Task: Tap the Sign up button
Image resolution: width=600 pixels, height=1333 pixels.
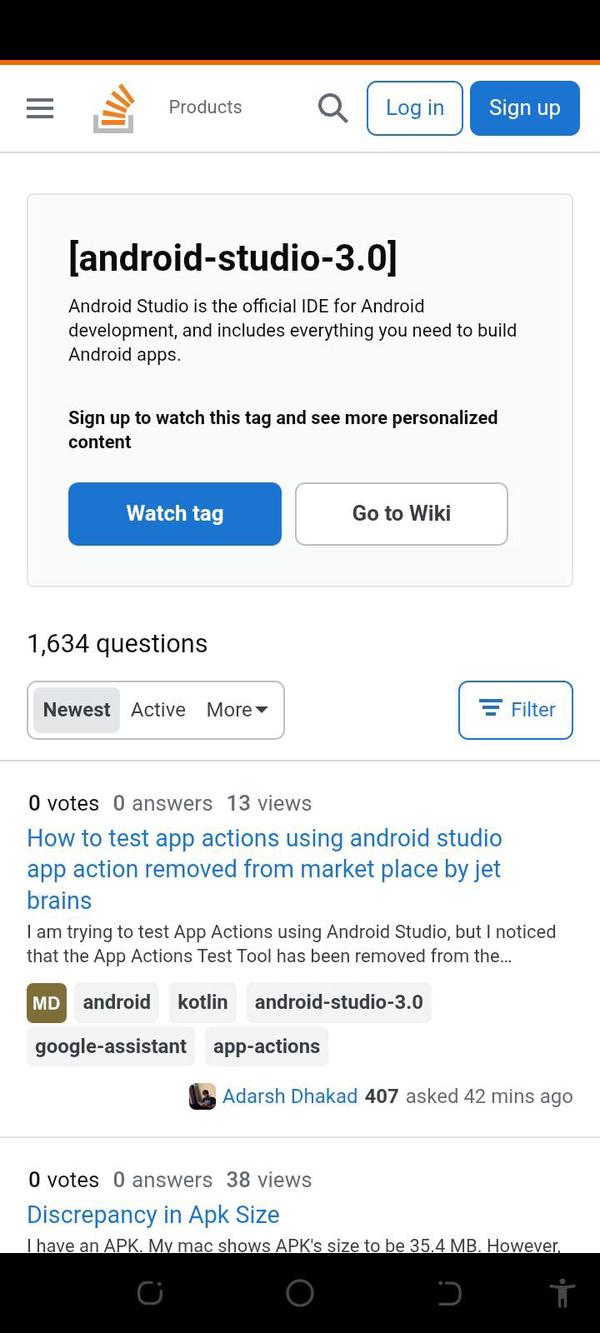Action: click(524, 108)
